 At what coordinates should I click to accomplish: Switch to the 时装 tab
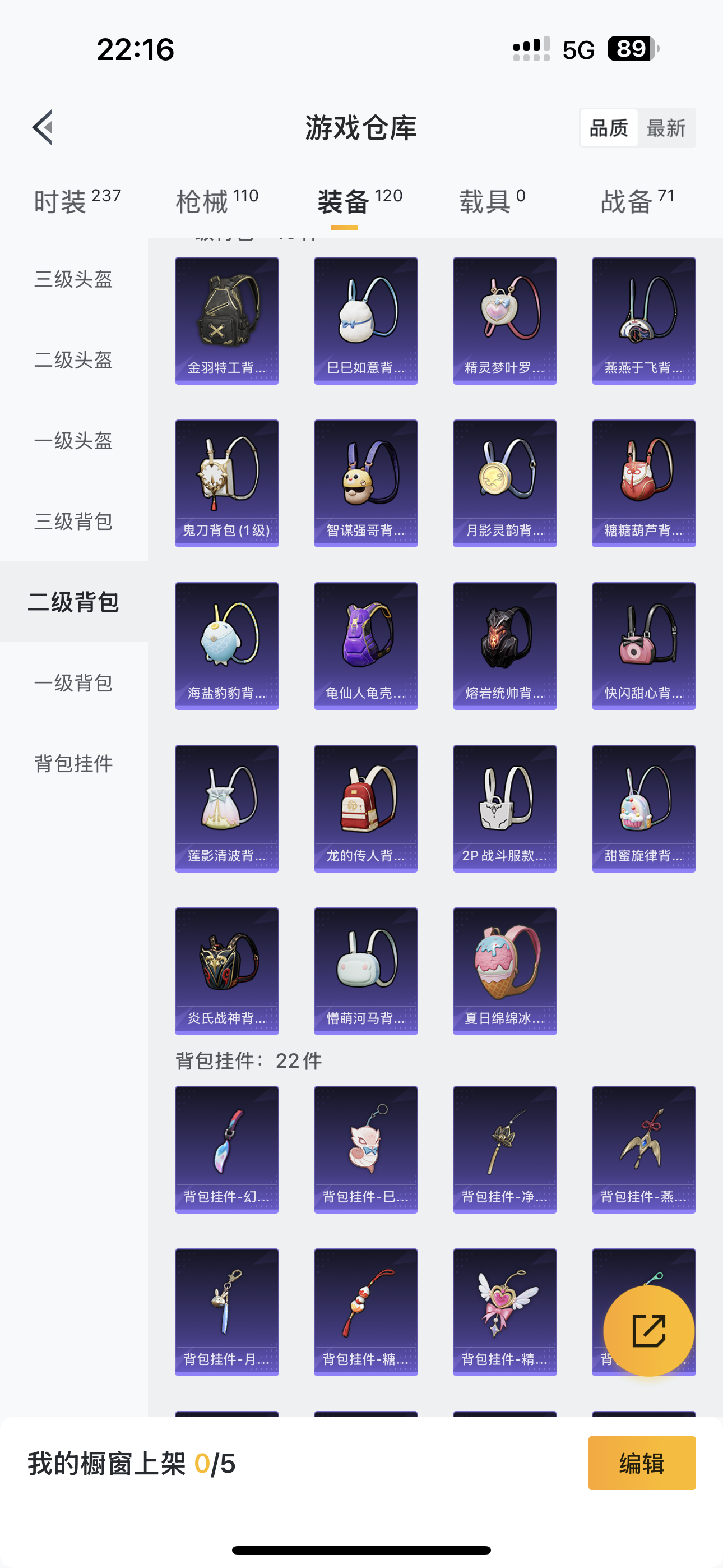pyautogui.click(x=77, y=201)
